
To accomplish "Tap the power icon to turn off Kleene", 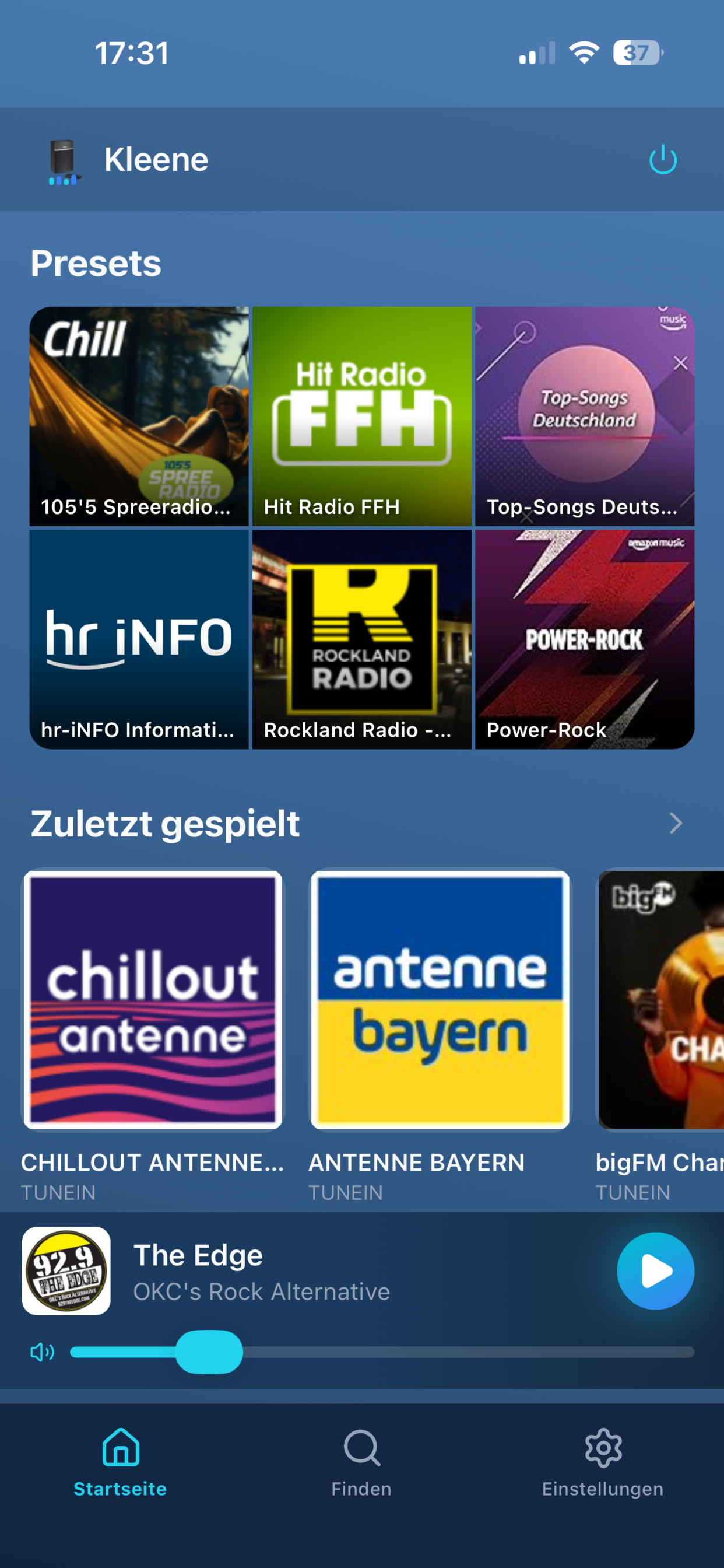I will click(x=662, y=159).
